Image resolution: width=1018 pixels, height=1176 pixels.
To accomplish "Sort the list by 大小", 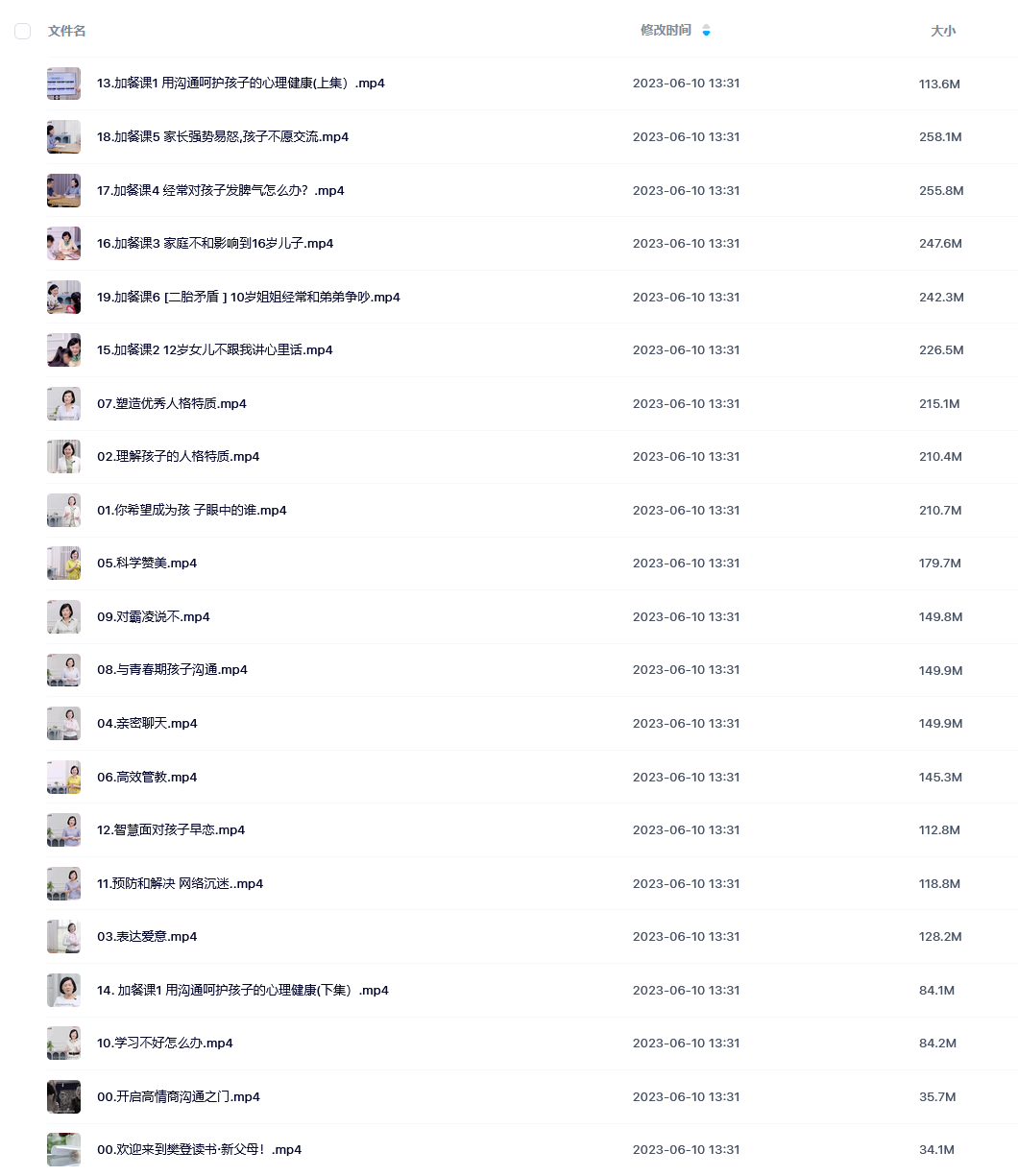I will pos(942,31).
